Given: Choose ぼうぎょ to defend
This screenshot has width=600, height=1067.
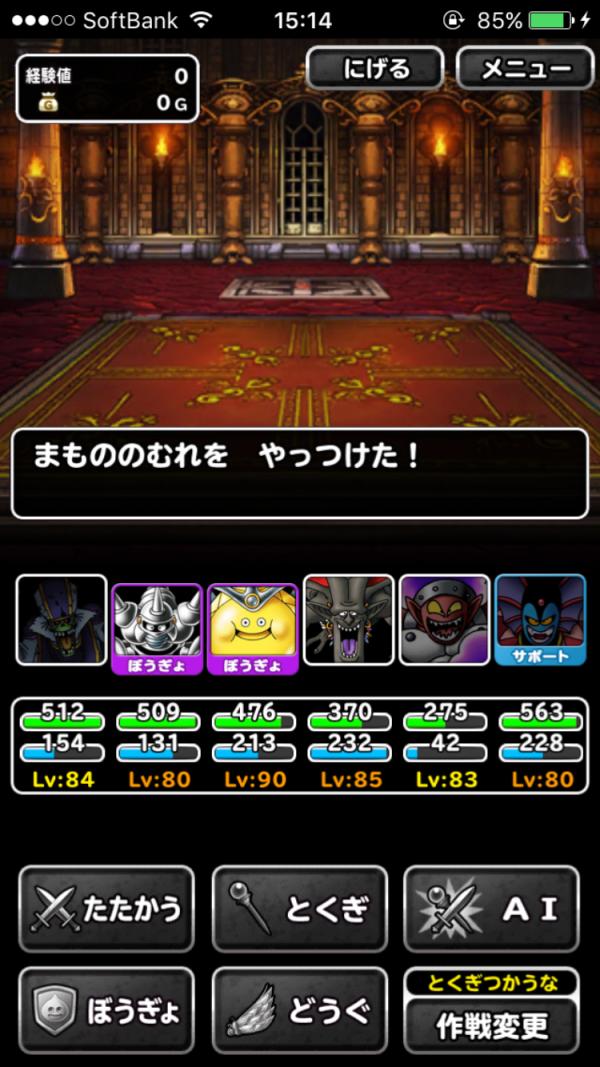Looking at the screenshot, I should pos(106,1010).
